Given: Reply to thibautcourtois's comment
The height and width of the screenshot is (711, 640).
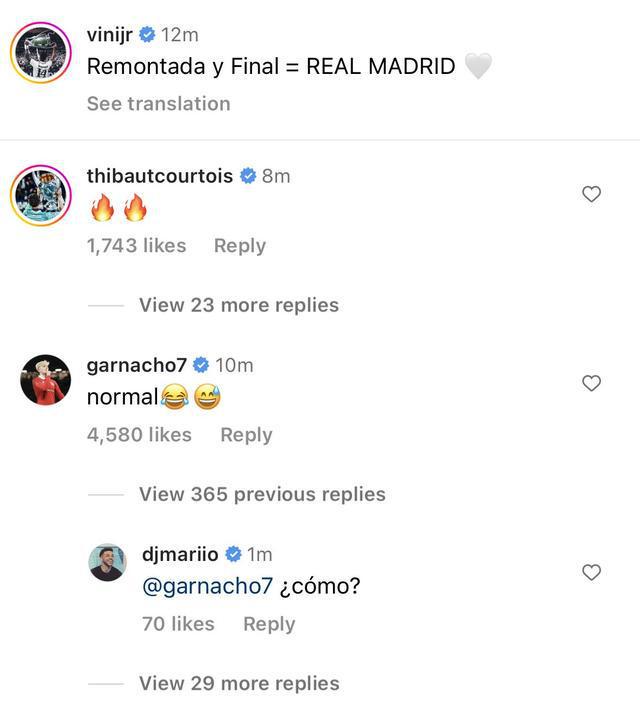Looking at the screenshot, I should tap(239, 245).
